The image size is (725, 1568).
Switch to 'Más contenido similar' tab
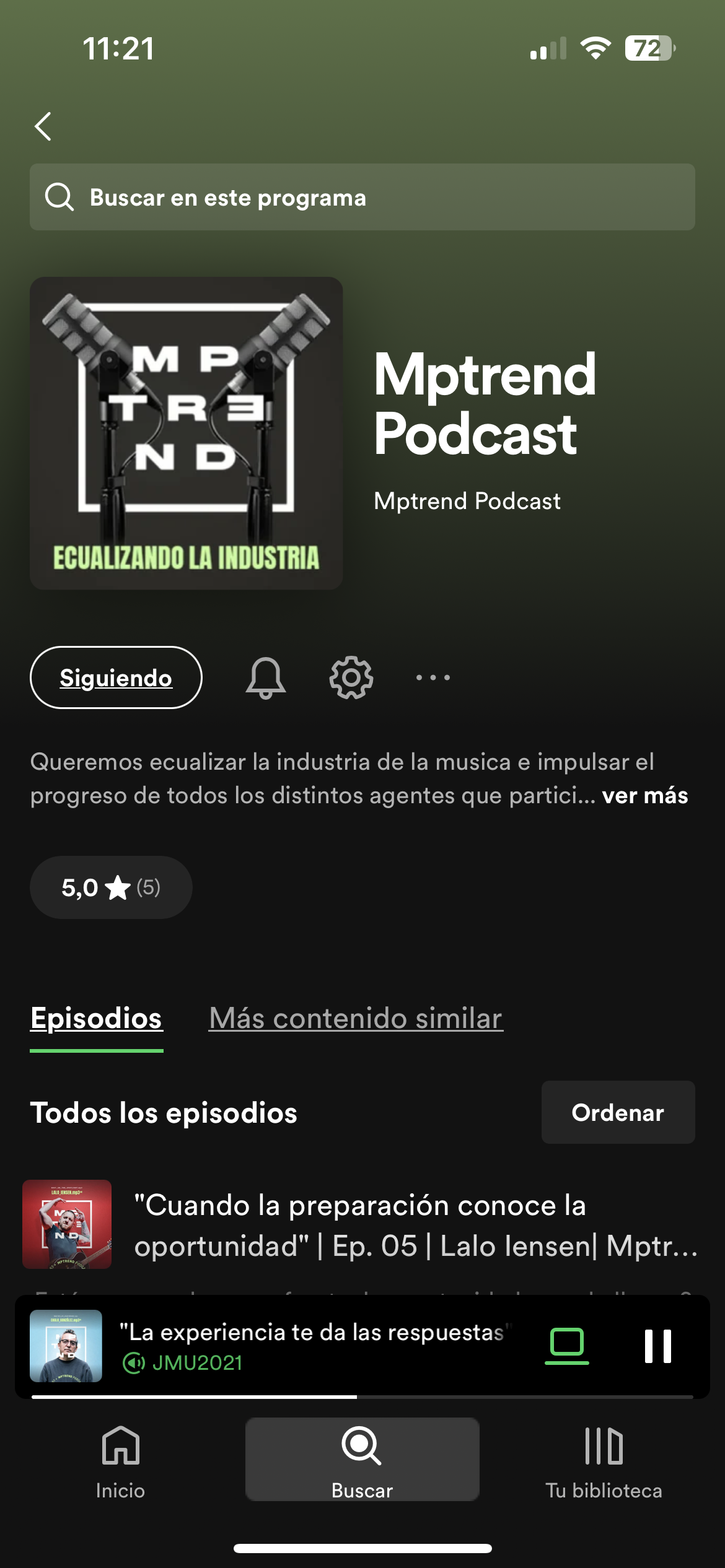[356, 1019]
